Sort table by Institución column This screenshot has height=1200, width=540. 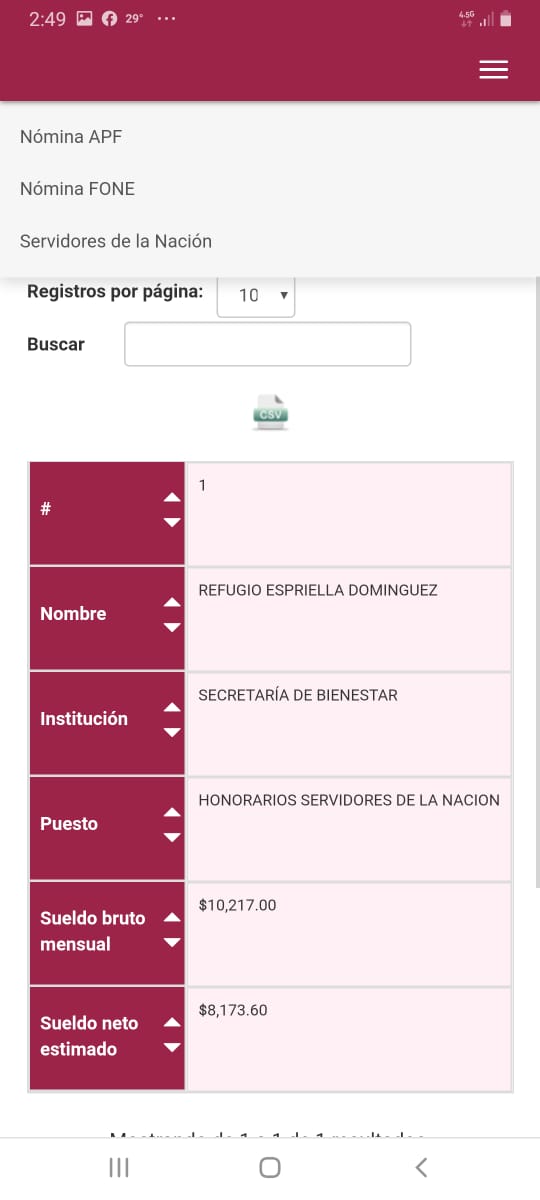click(x=107, y=719)
